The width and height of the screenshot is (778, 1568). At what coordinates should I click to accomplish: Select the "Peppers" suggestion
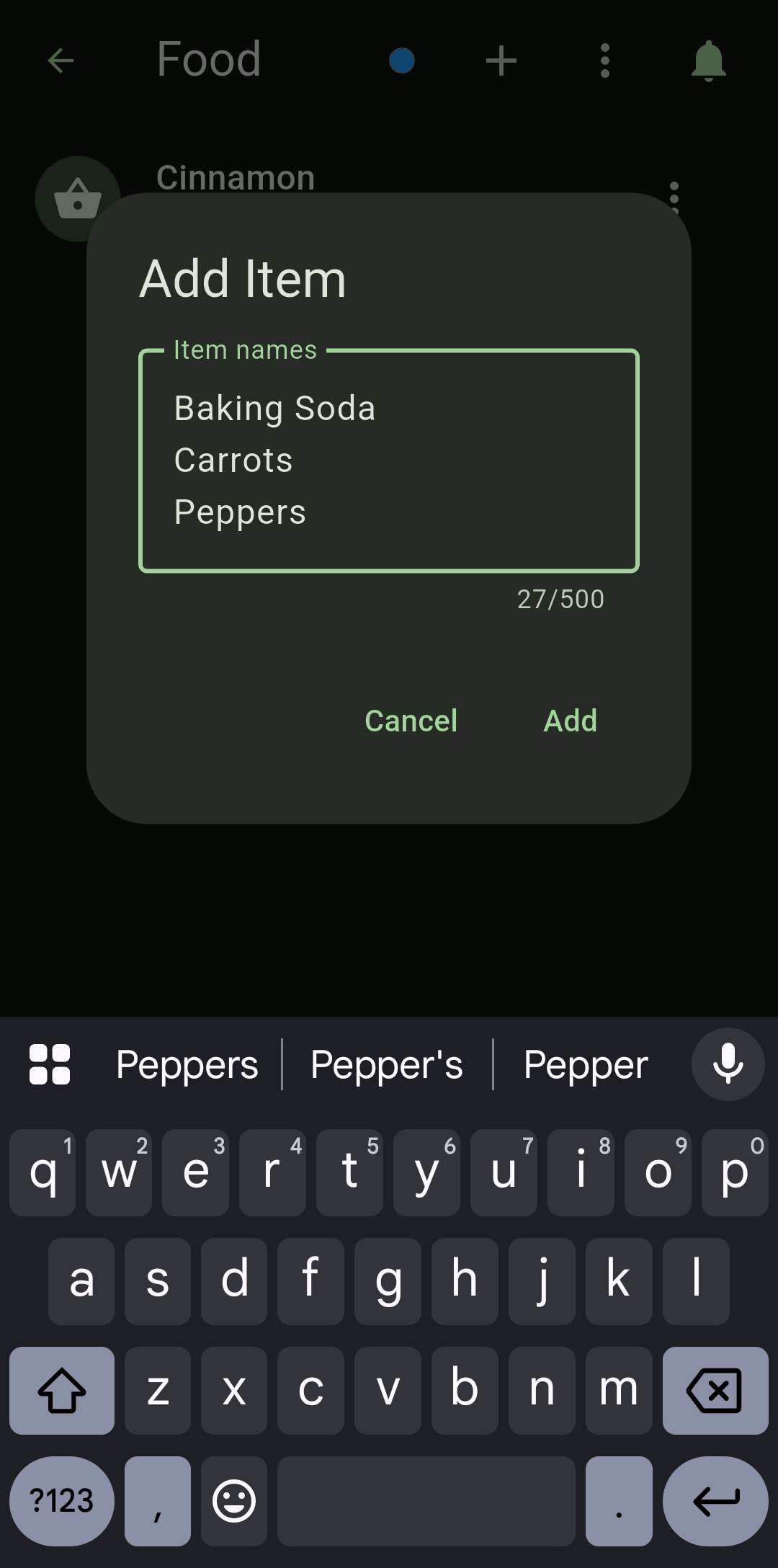point(187,1064)
